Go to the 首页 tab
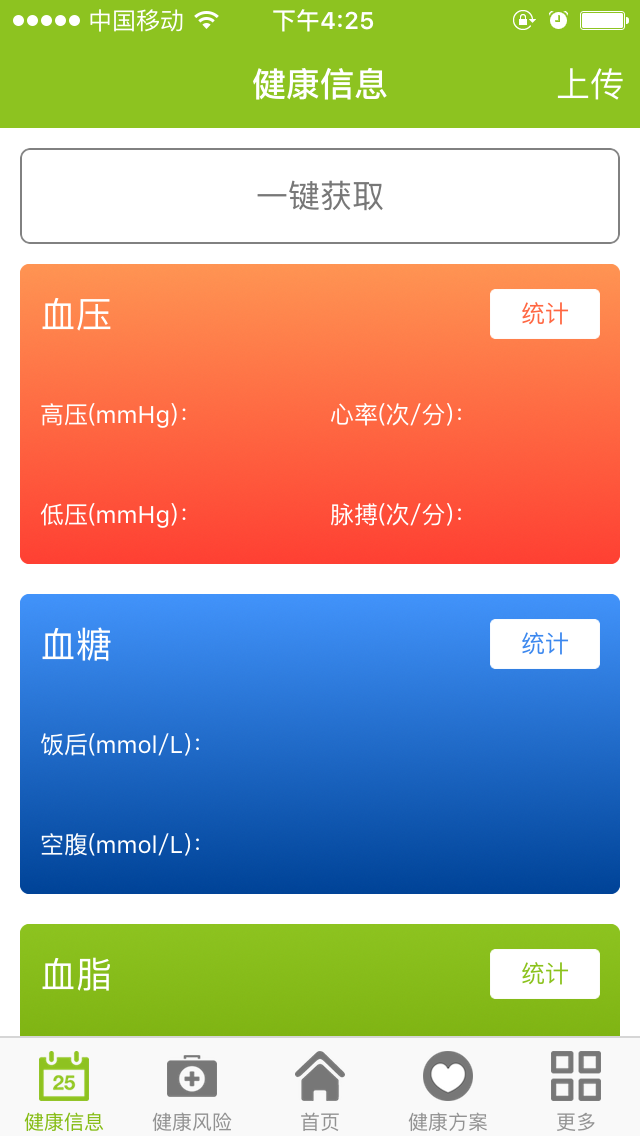 coord(320,1090)
